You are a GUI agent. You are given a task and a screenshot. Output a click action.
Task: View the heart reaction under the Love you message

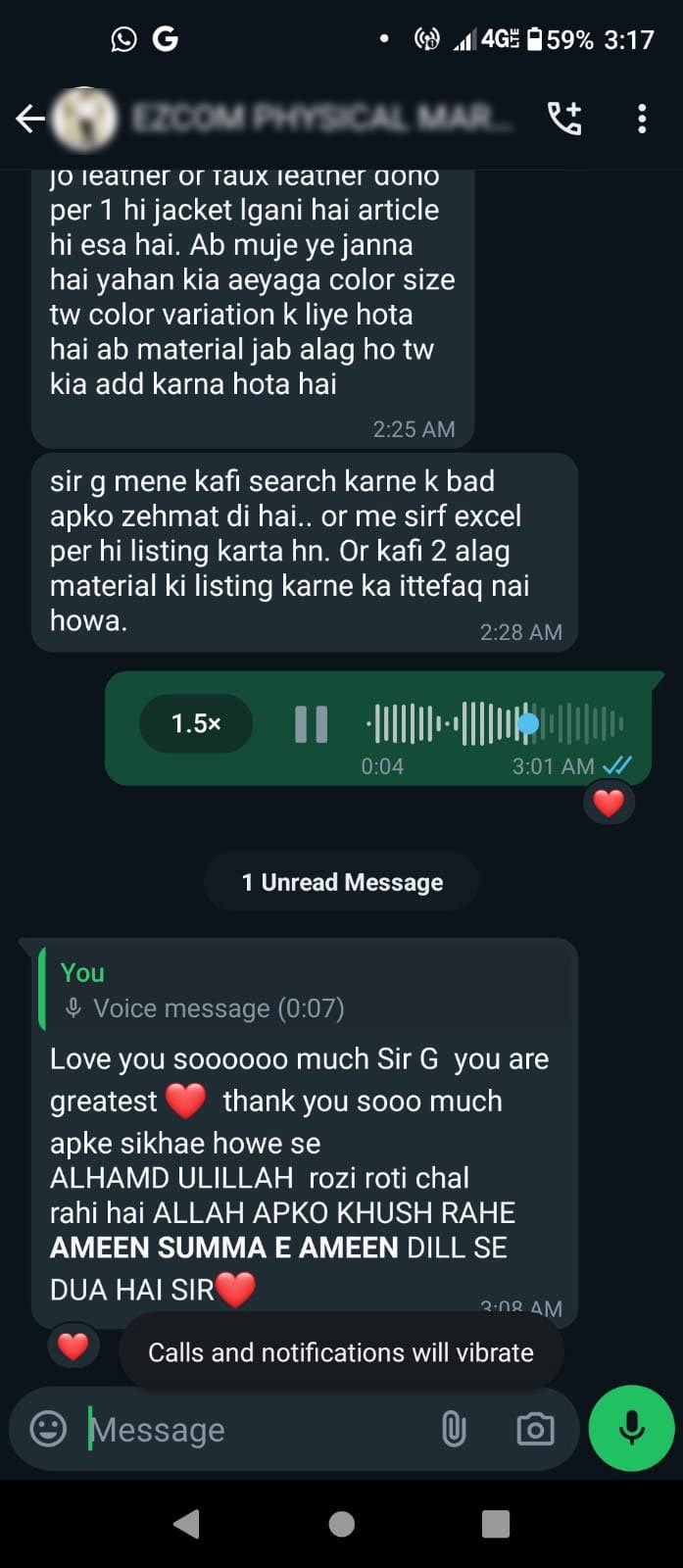coord(73,1346)
